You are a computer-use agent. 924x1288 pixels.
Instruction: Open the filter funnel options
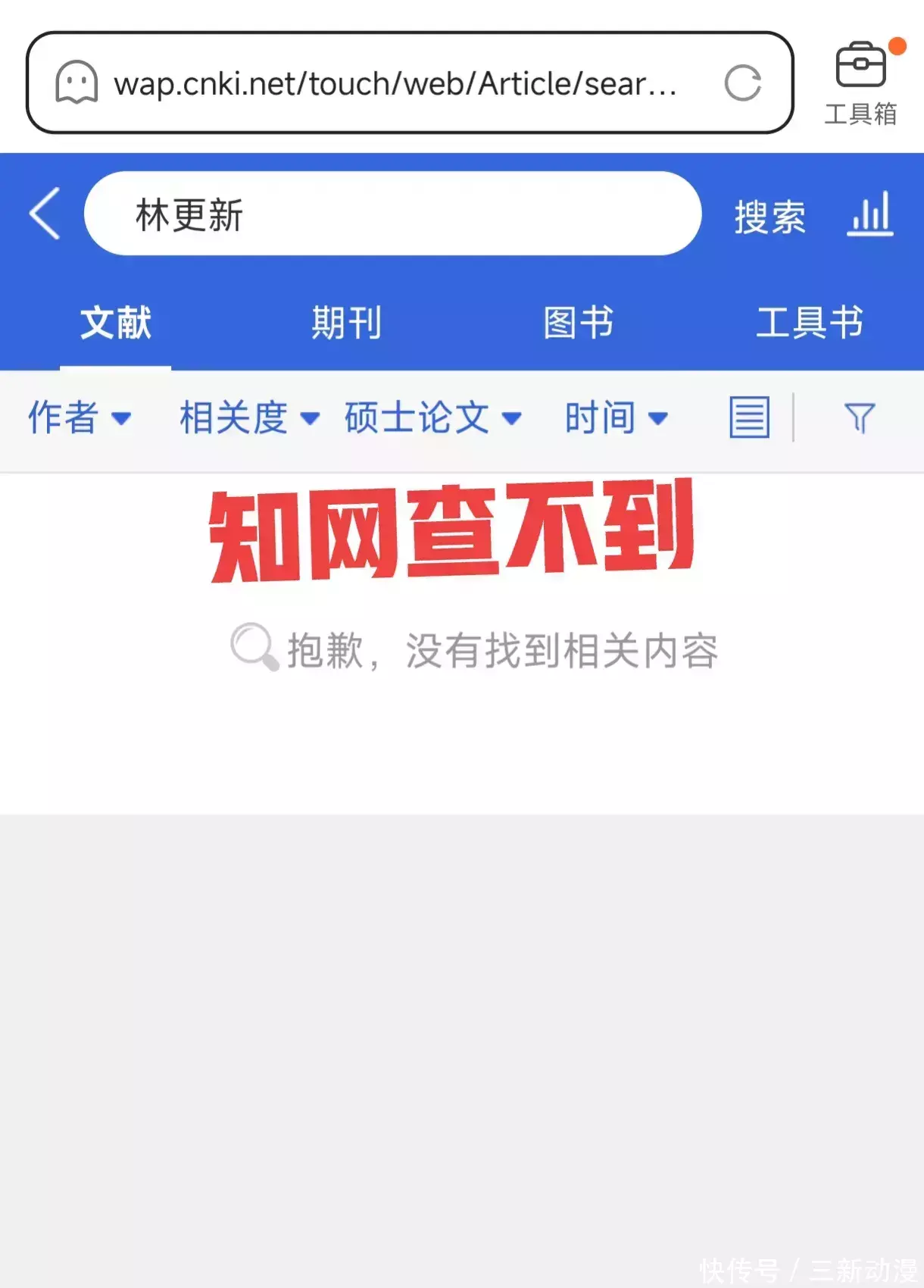point(859,417)
